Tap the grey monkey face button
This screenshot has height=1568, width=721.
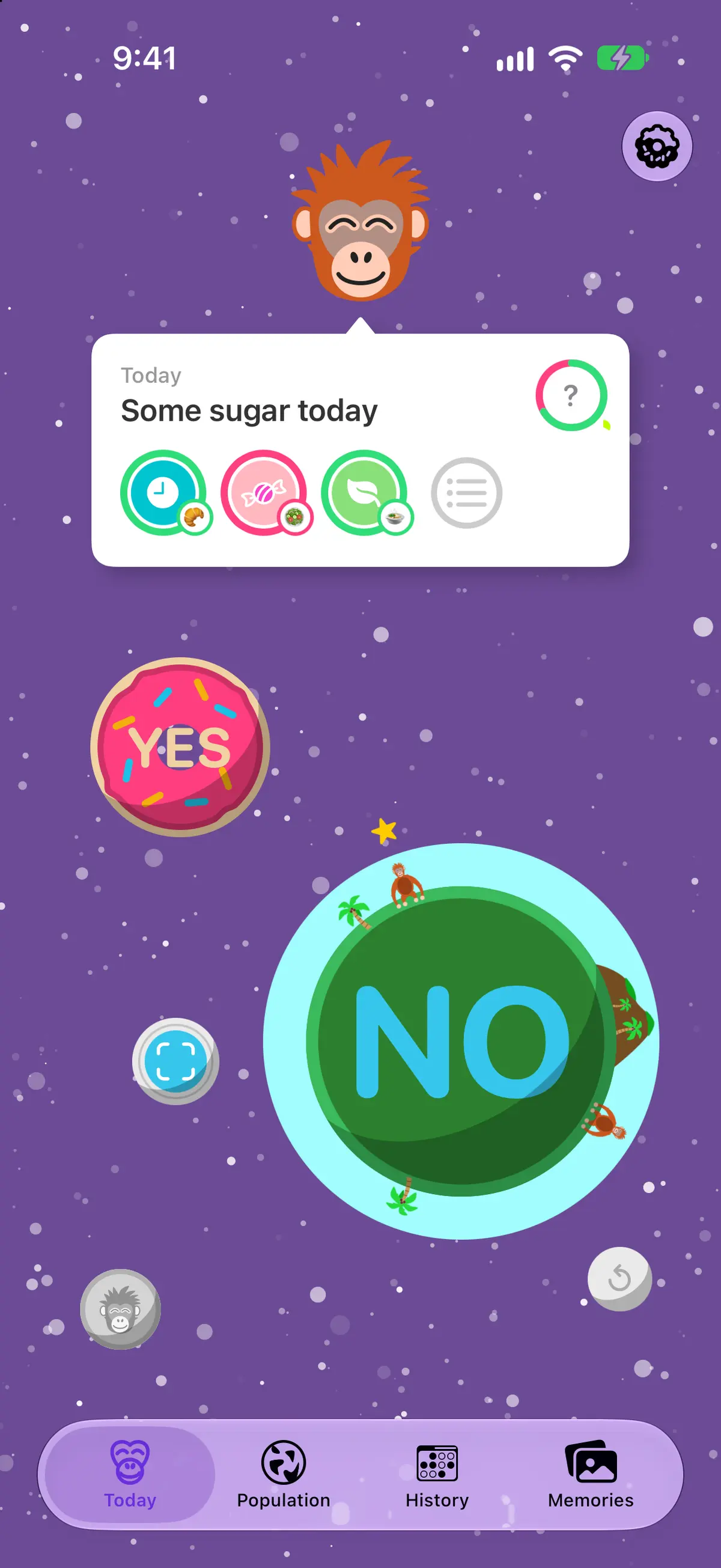point(121,1309)
